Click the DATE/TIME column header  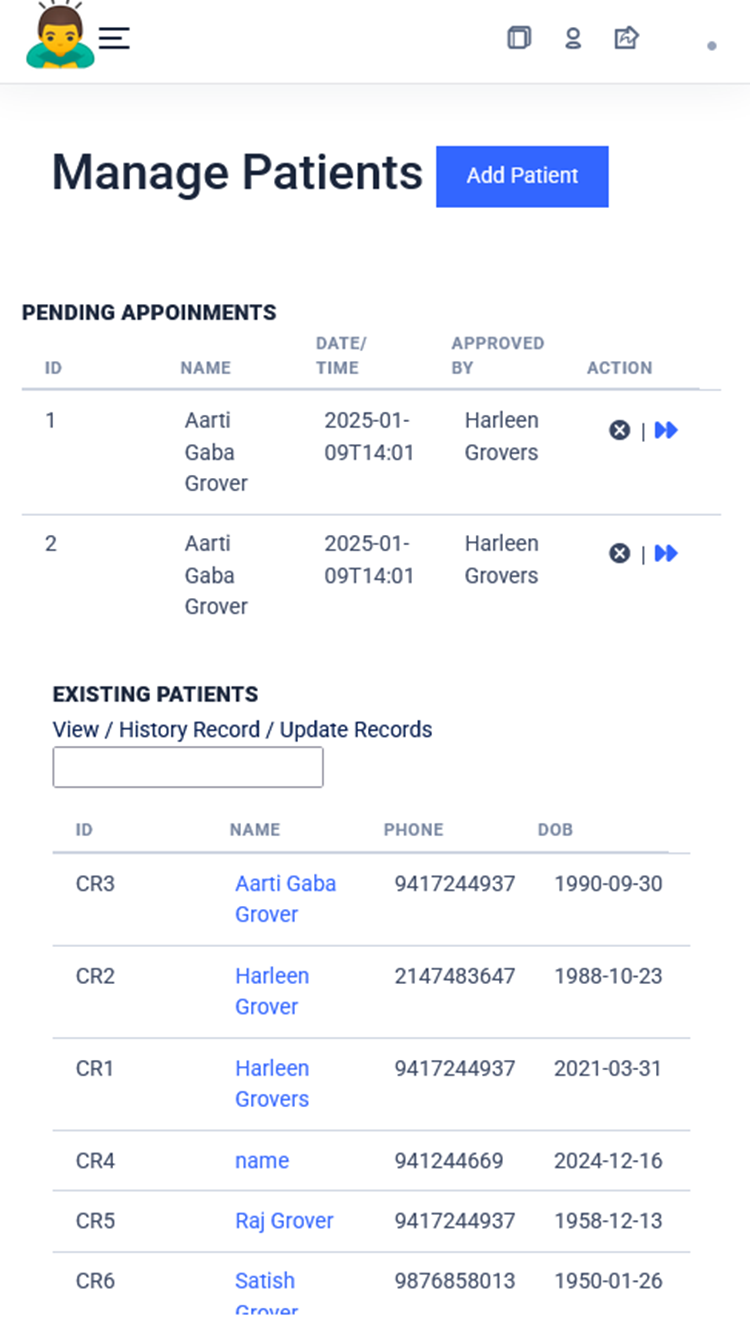[x=341, y=355]
